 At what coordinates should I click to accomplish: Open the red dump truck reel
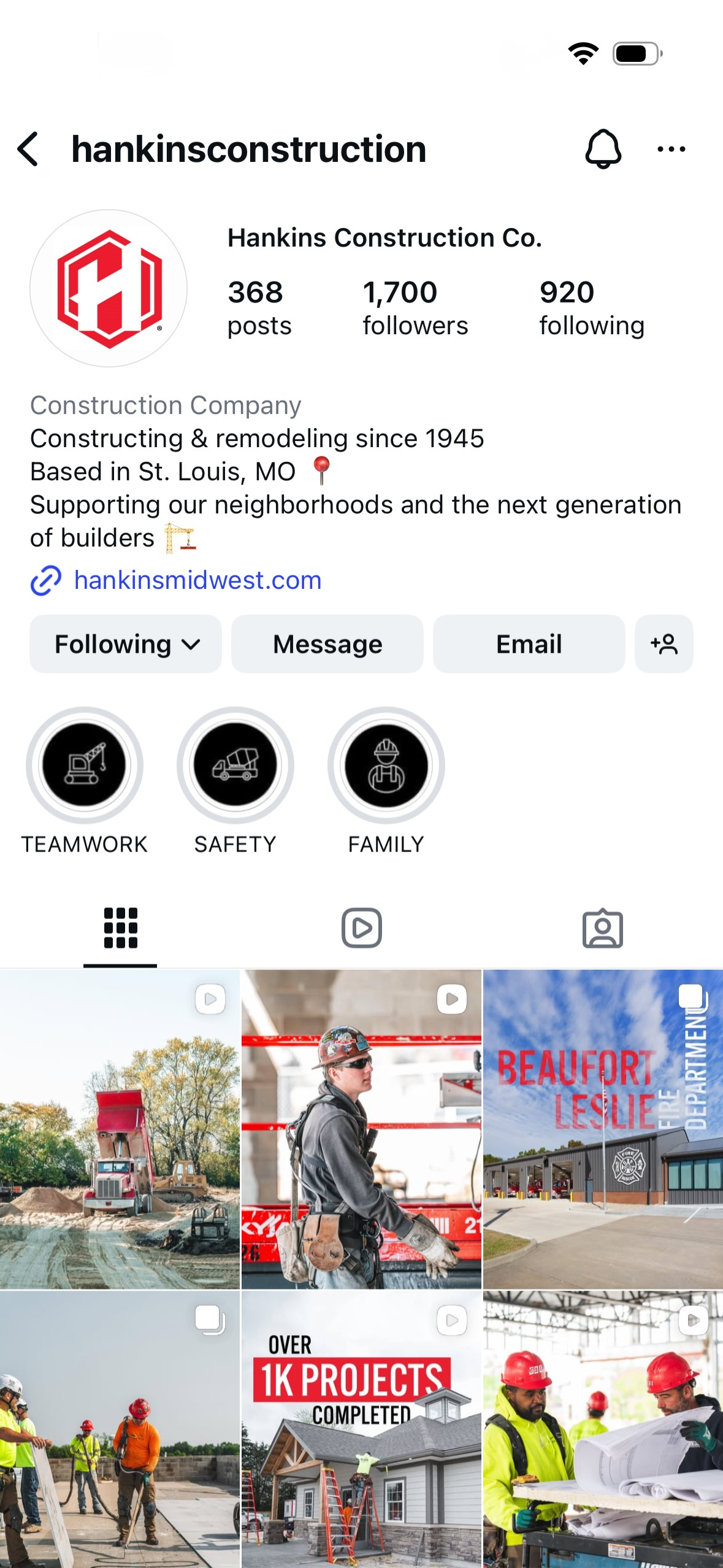tap(120, 1129)
